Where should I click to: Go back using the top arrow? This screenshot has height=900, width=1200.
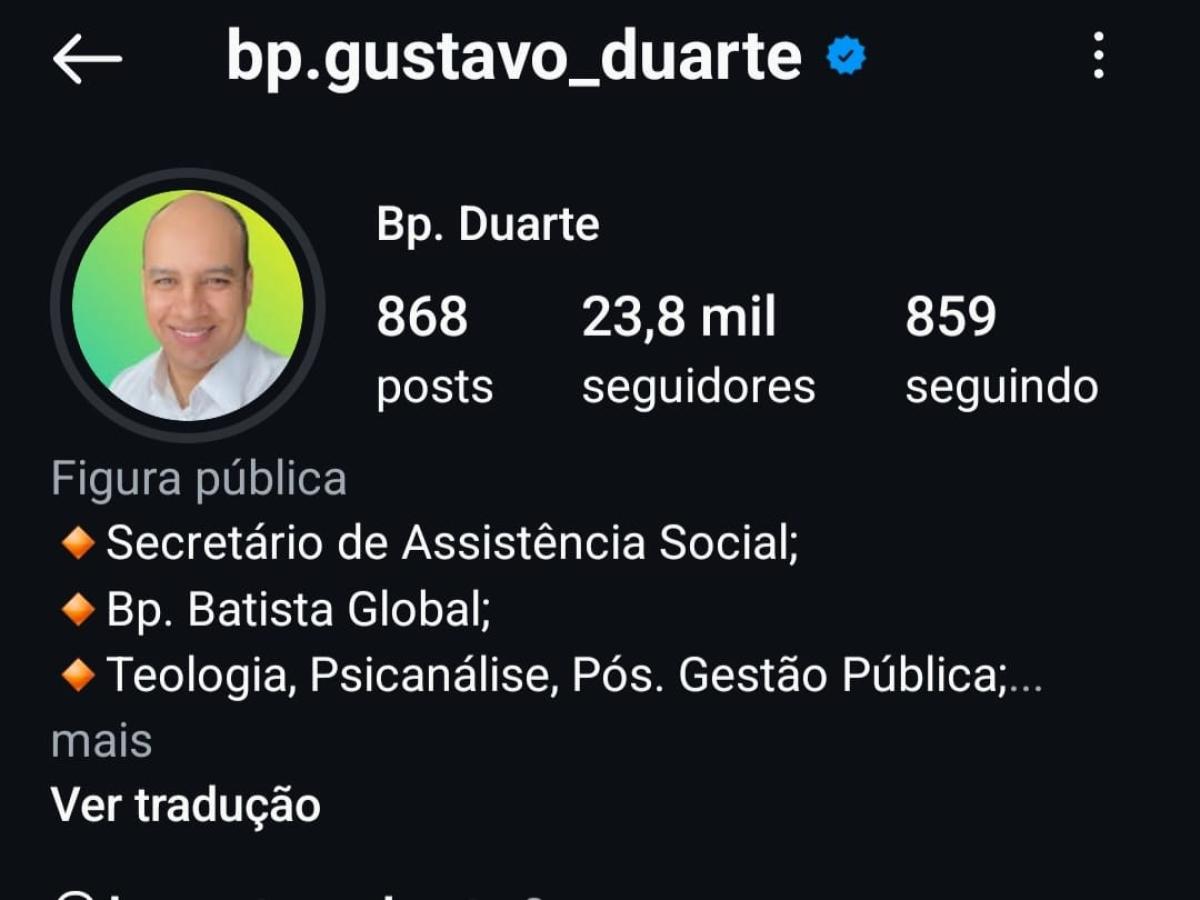click(87, 58)
